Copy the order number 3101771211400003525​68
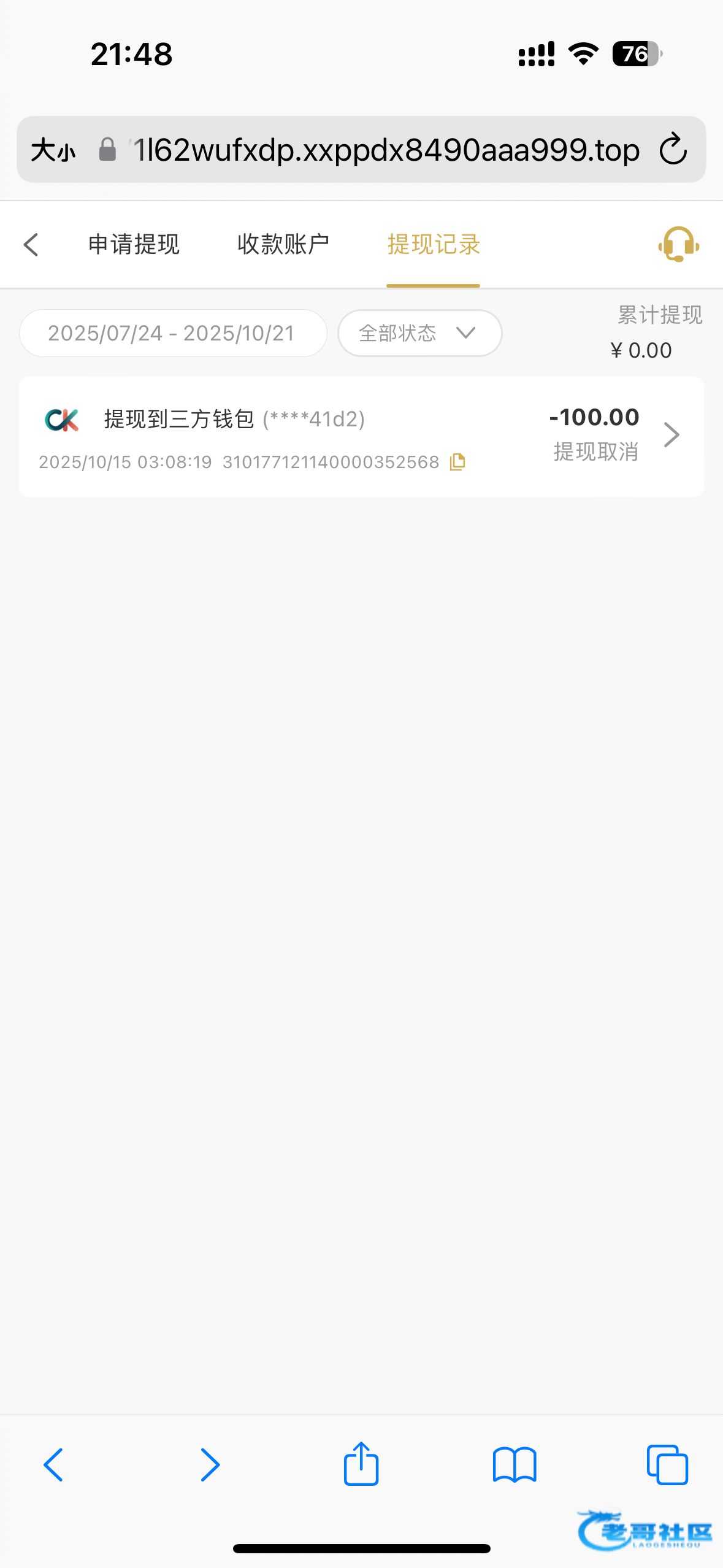This screenshot has height=1568, width=723. point(457,462)
